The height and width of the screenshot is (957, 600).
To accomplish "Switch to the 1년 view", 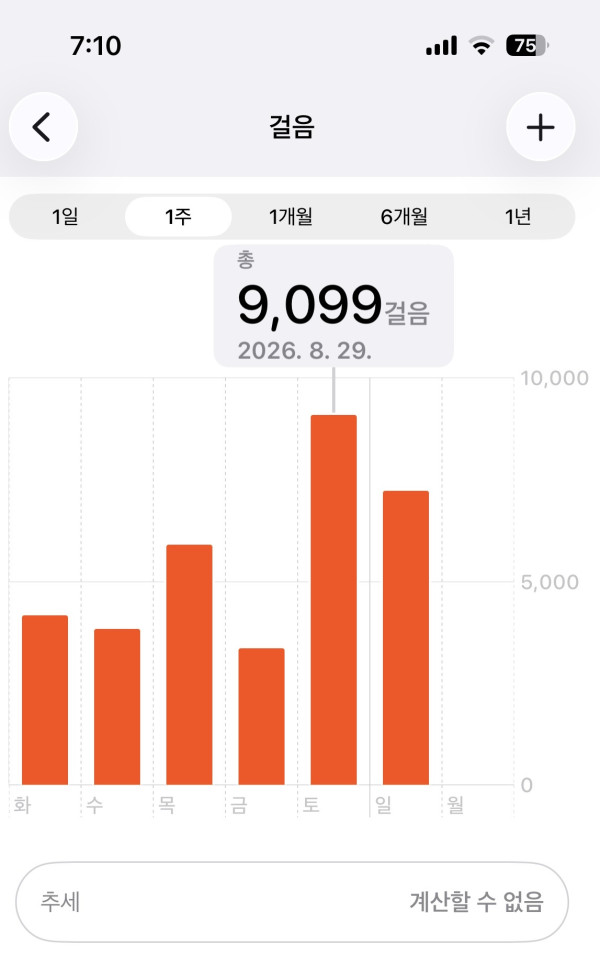I will click(518, 217).
